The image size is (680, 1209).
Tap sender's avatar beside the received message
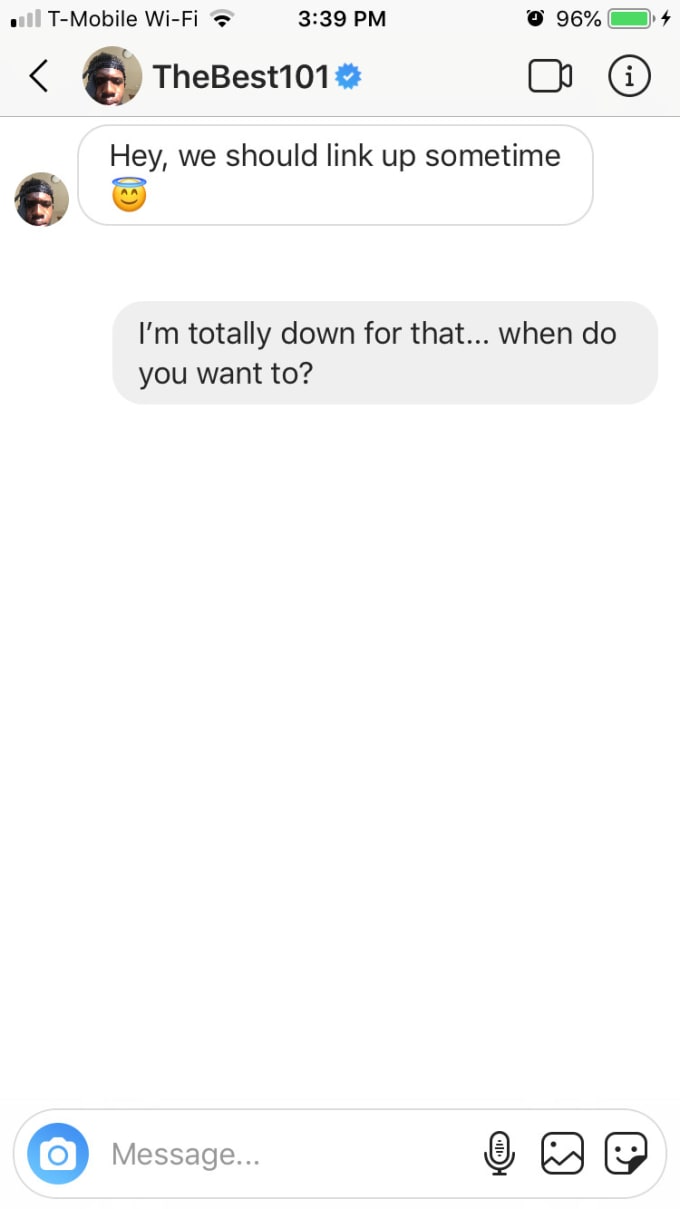[x=42, y=199]
